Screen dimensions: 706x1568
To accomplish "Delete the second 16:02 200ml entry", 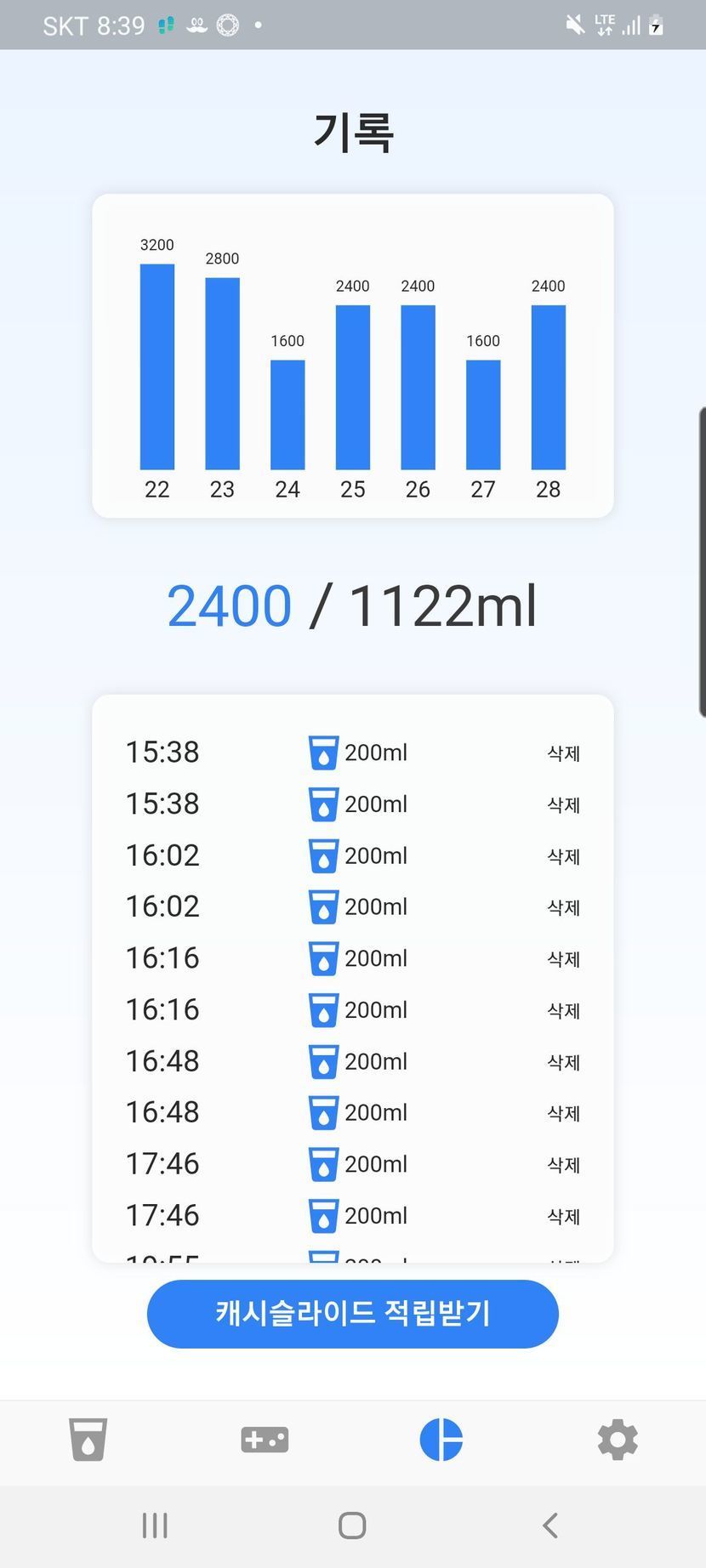I will pyautogui.click(x=563, y=908).
